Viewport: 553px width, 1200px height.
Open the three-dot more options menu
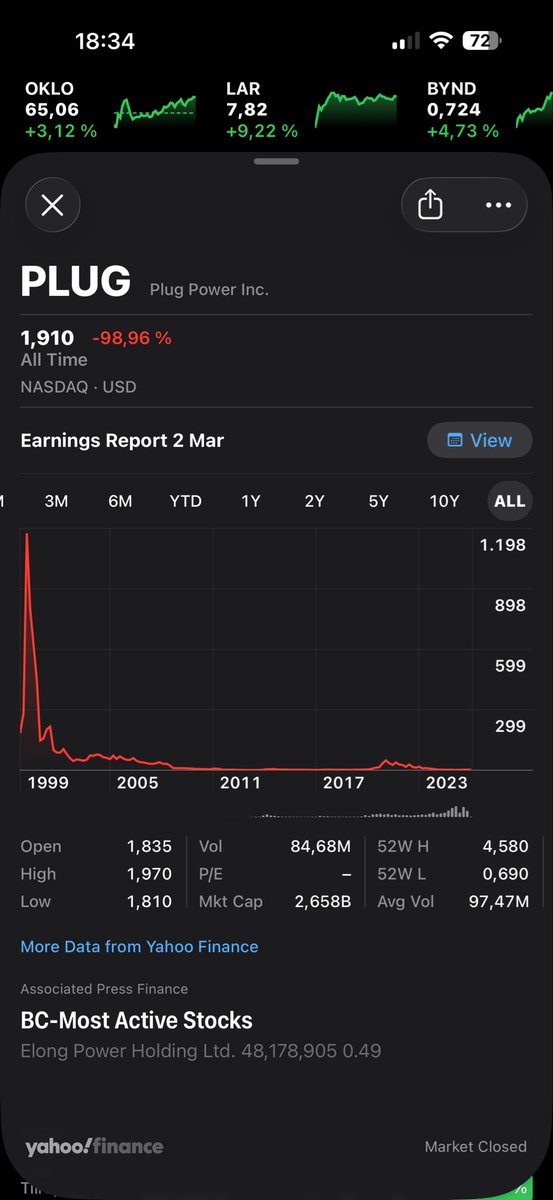point(498,205)
